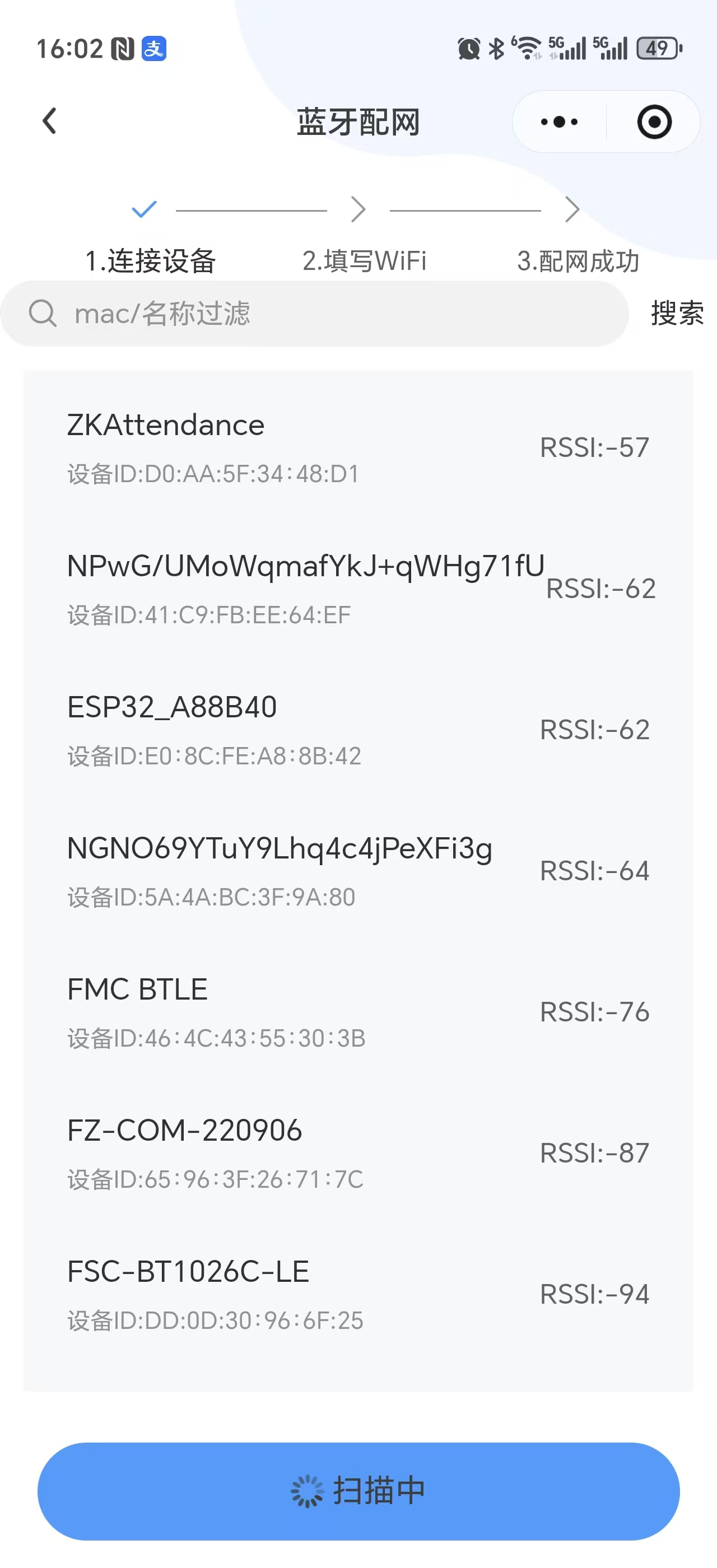Tap the 搜索 button
The width and height of the screenshot is (717, 1568).
click(677, 314)
